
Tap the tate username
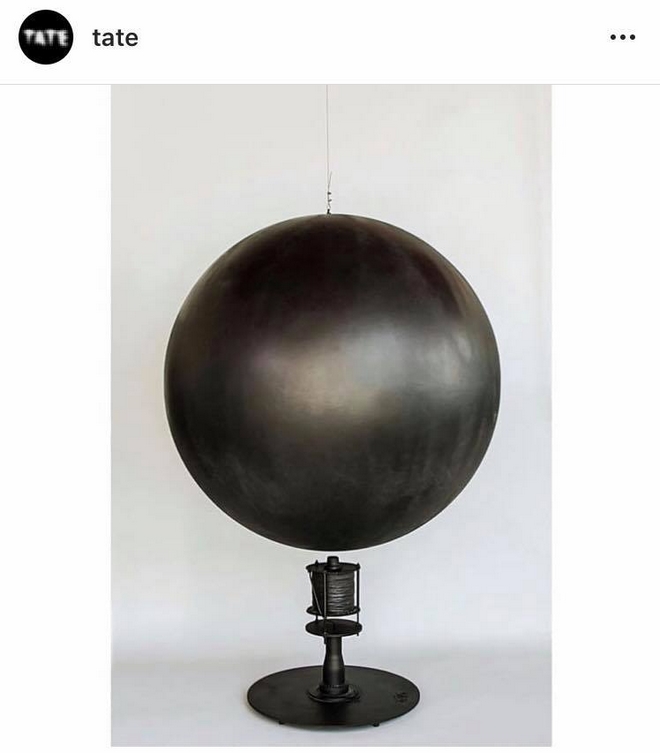[x=115, y=38]
